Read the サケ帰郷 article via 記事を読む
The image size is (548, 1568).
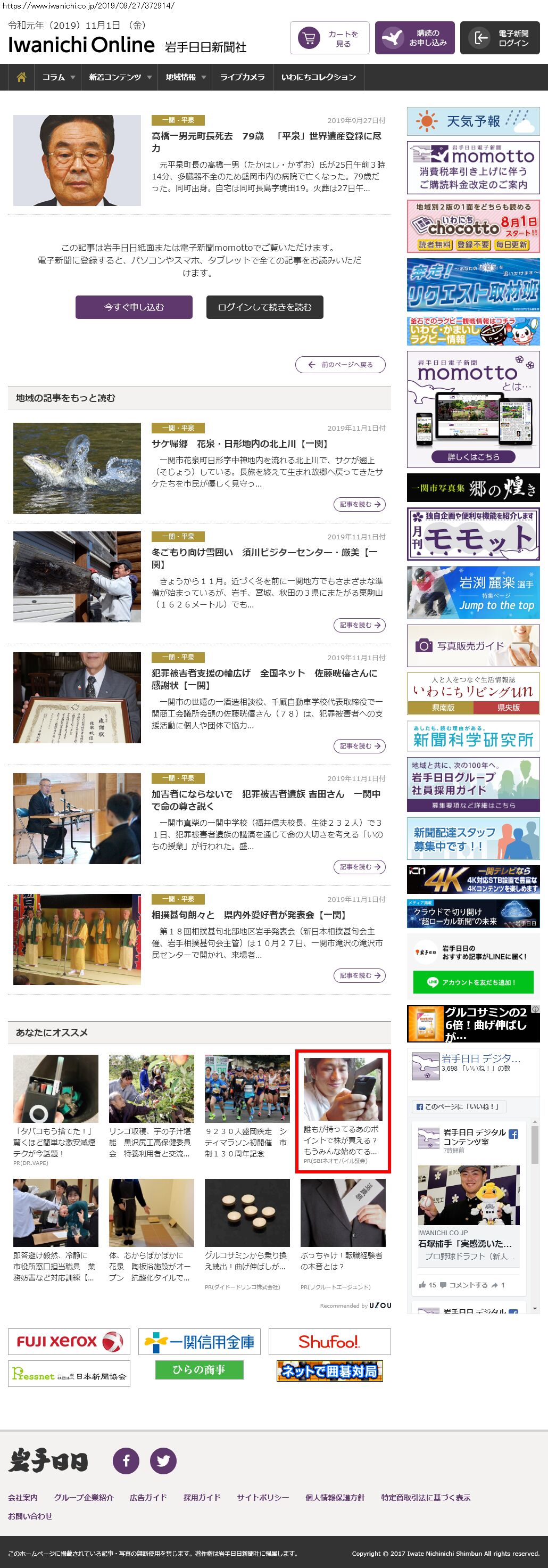click(x=359, y=504)
